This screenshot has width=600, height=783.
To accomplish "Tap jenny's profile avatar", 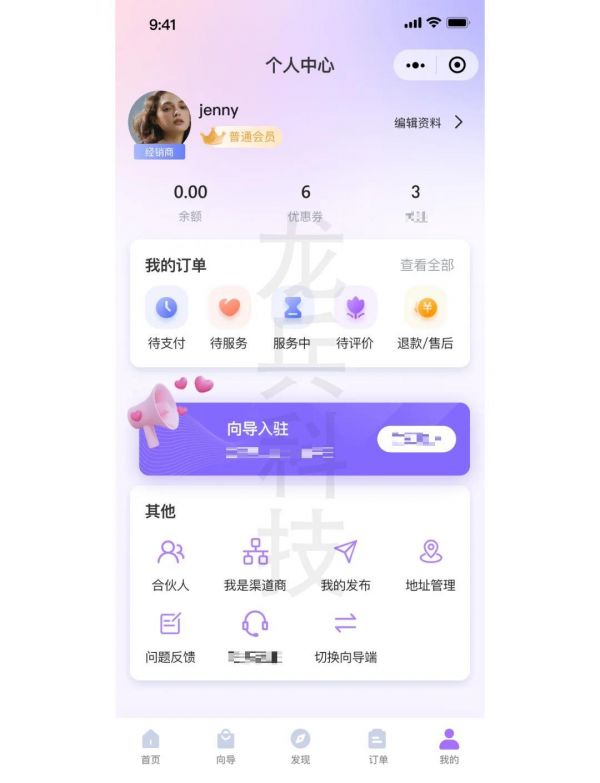I will (x=160, y=122).
